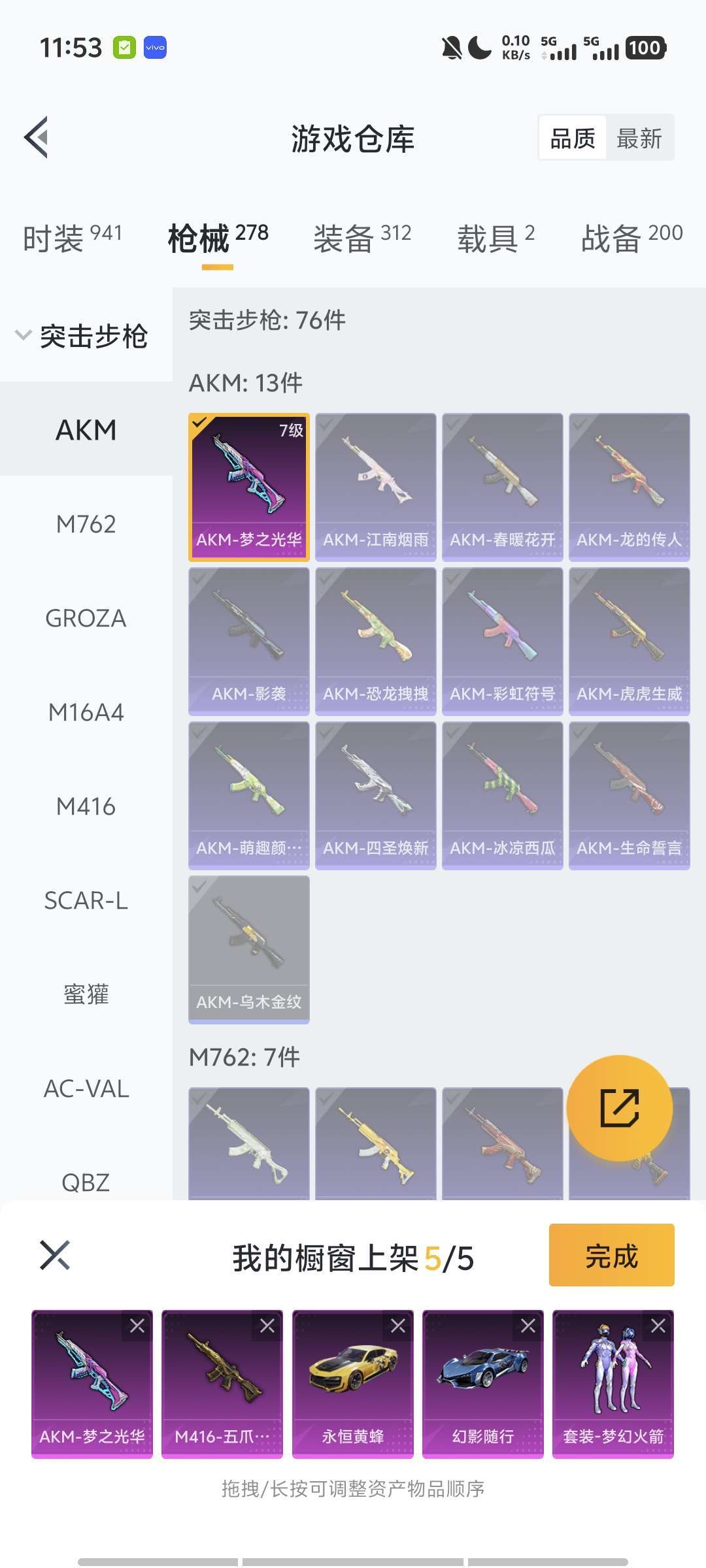
Task: Remove 永恒黄蜂 from the showcase
Action: click(x=397, y=1326)
